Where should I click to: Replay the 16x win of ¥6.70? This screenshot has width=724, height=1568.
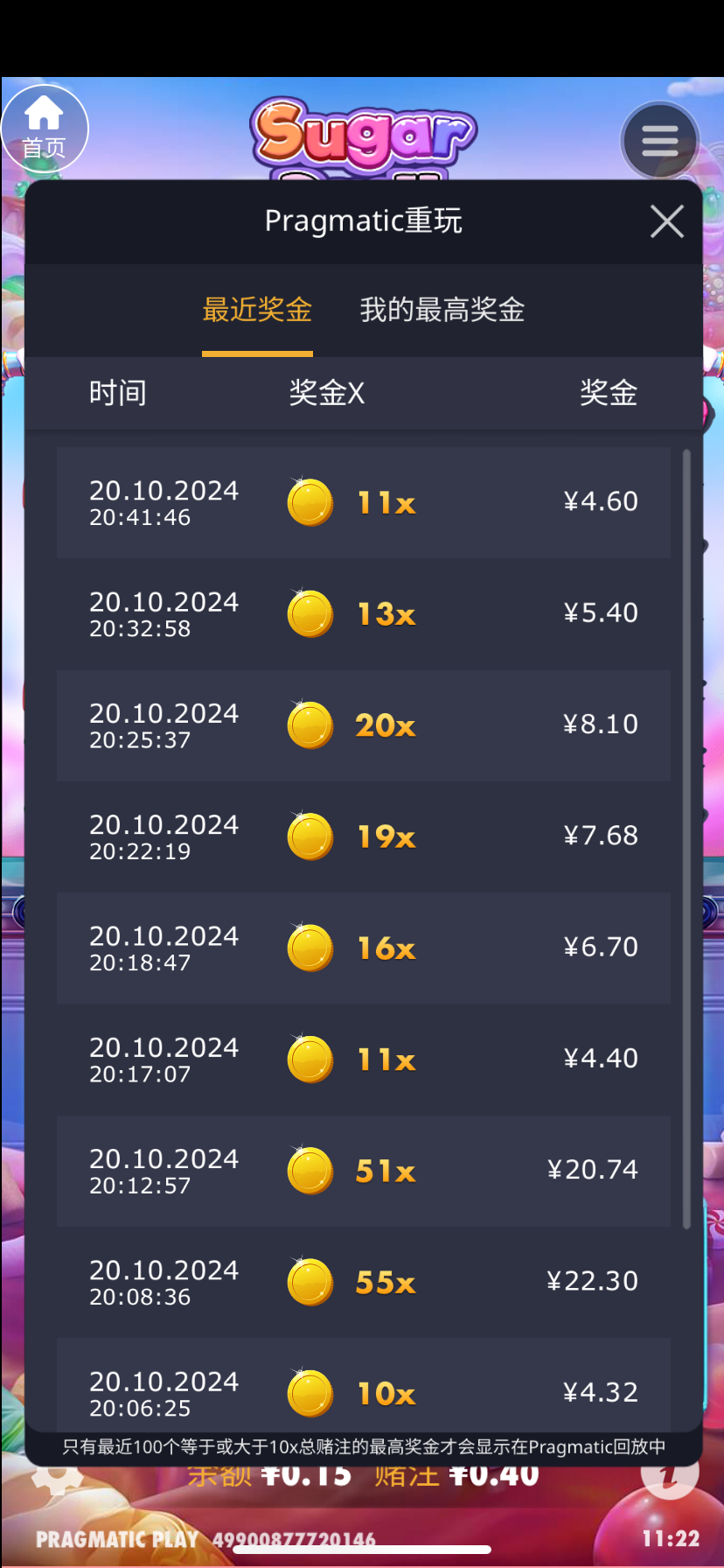point(363,948)
